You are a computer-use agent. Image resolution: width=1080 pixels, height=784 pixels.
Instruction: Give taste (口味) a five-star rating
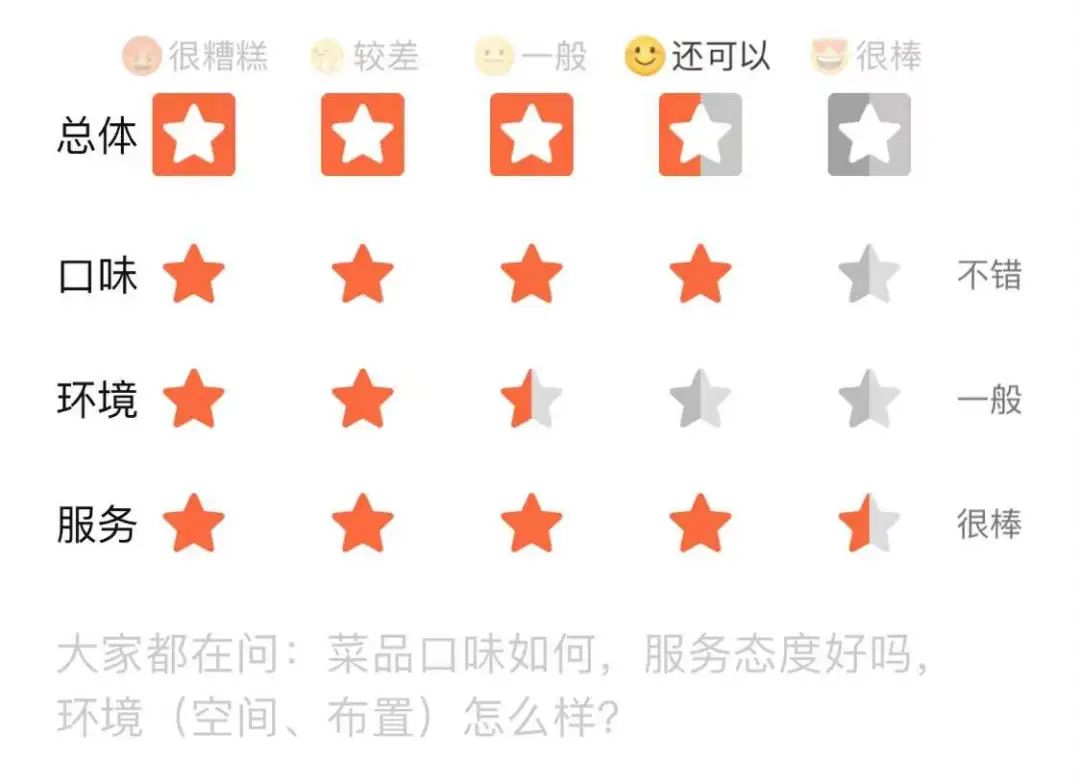tap(869, 274)
